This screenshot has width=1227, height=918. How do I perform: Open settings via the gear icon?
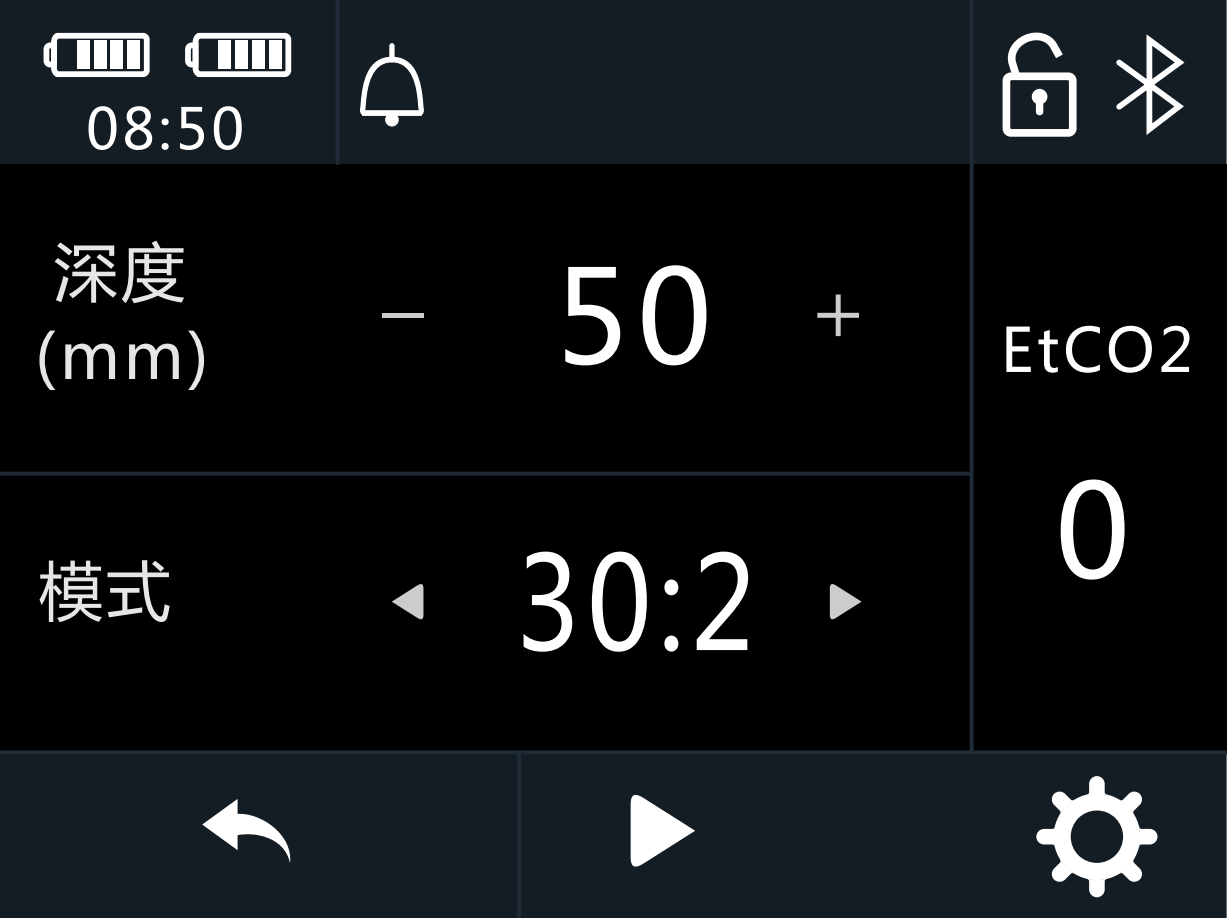point(1096,835)
